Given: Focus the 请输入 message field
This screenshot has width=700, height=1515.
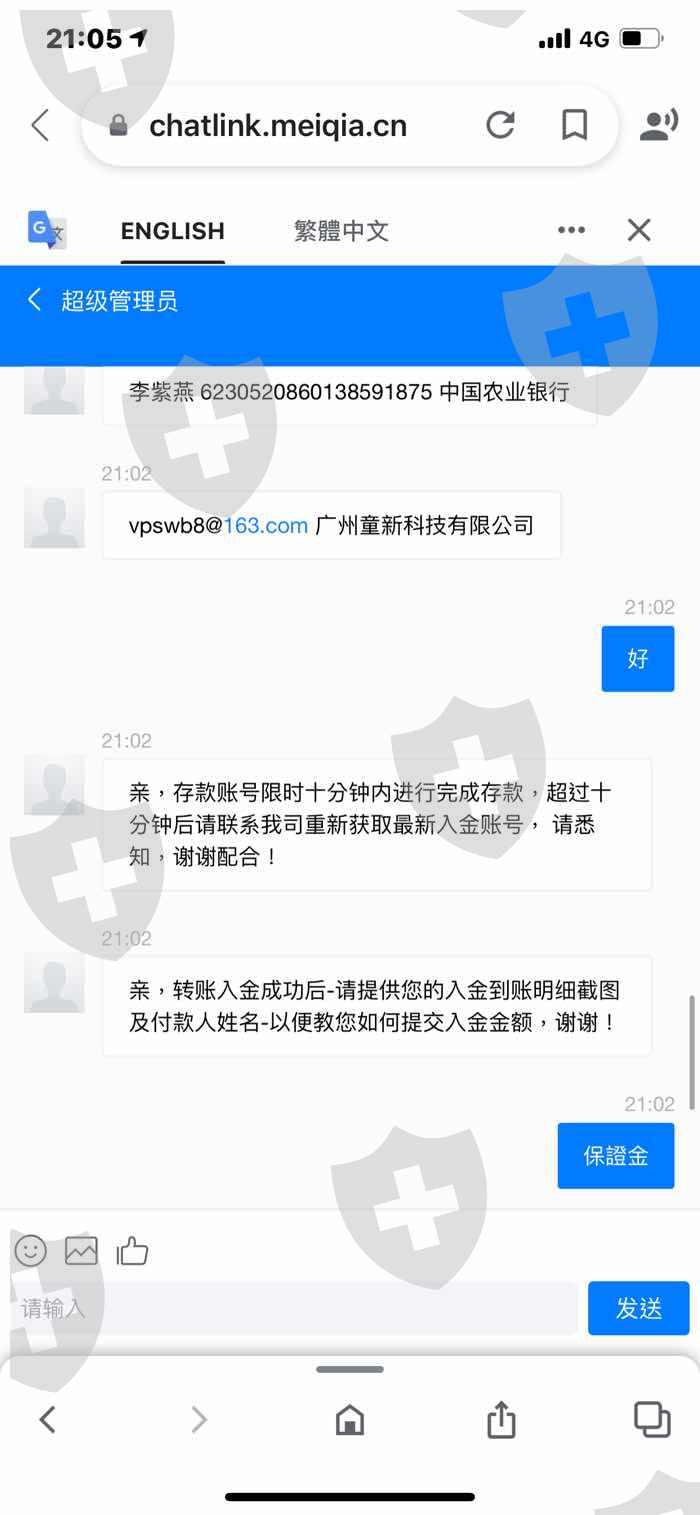Looking at the screenshot, I should point(294,1308).
